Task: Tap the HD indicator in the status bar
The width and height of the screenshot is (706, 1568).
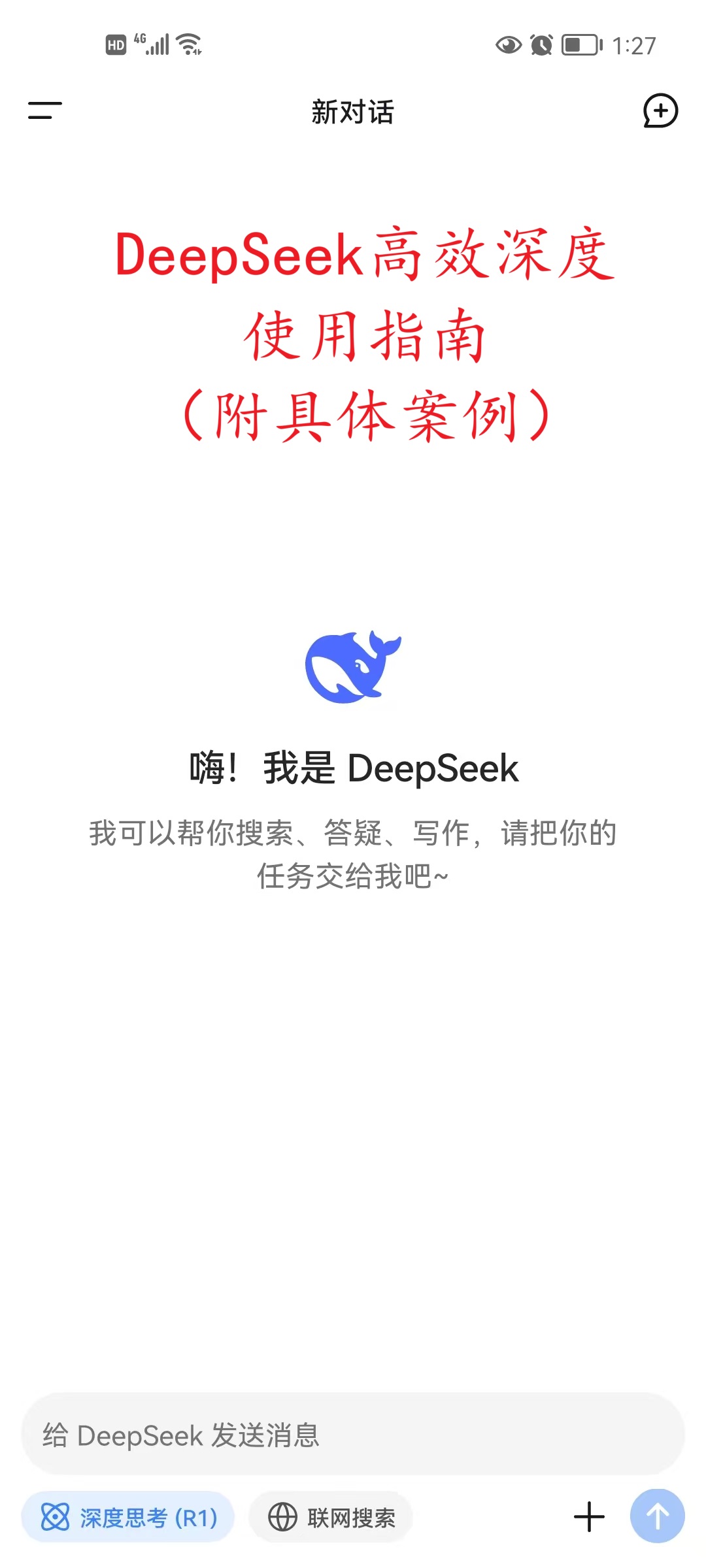Action: 115,43
